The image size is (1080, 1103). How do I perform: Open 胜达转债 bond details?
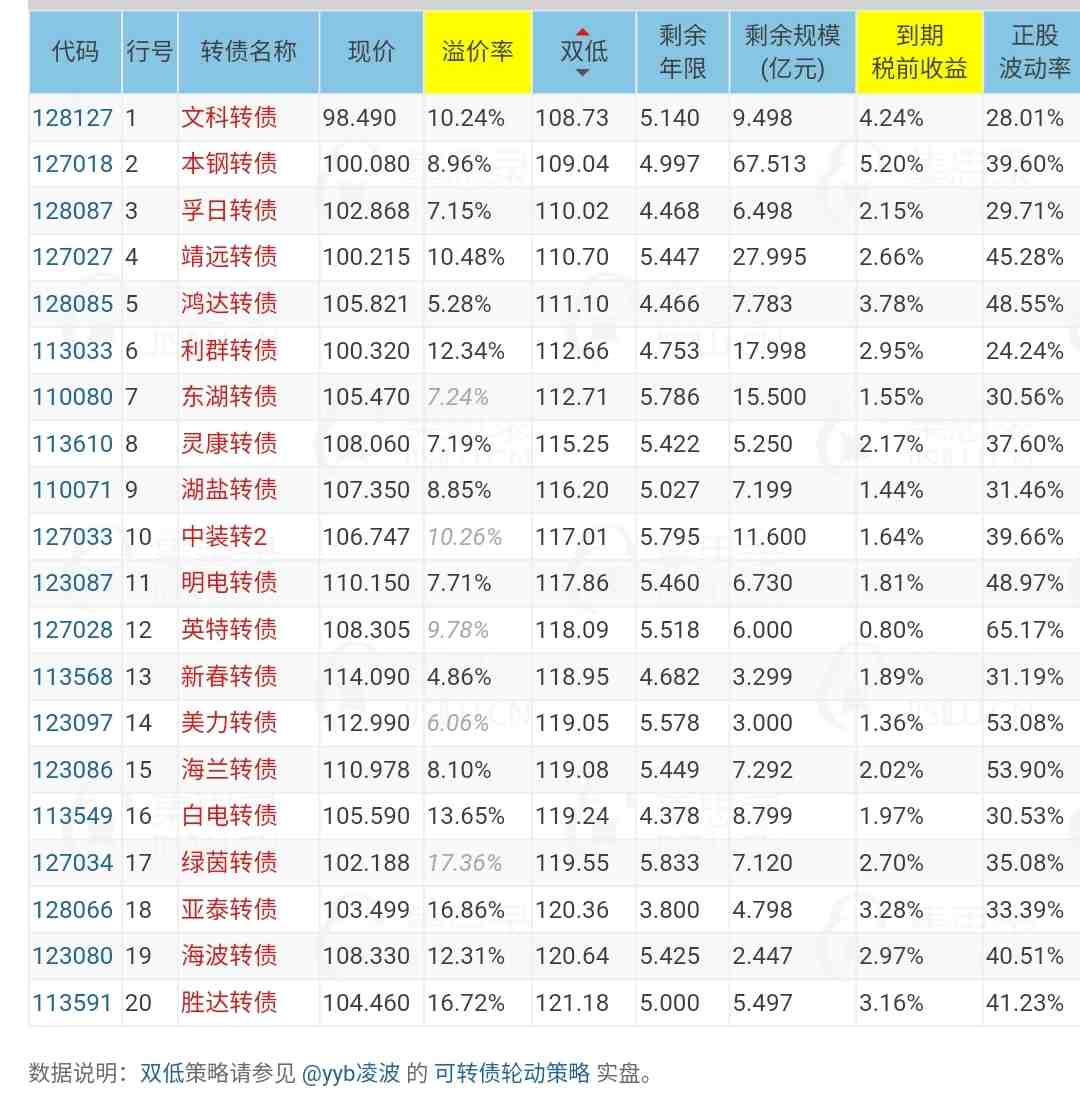tap(229, 1002)
